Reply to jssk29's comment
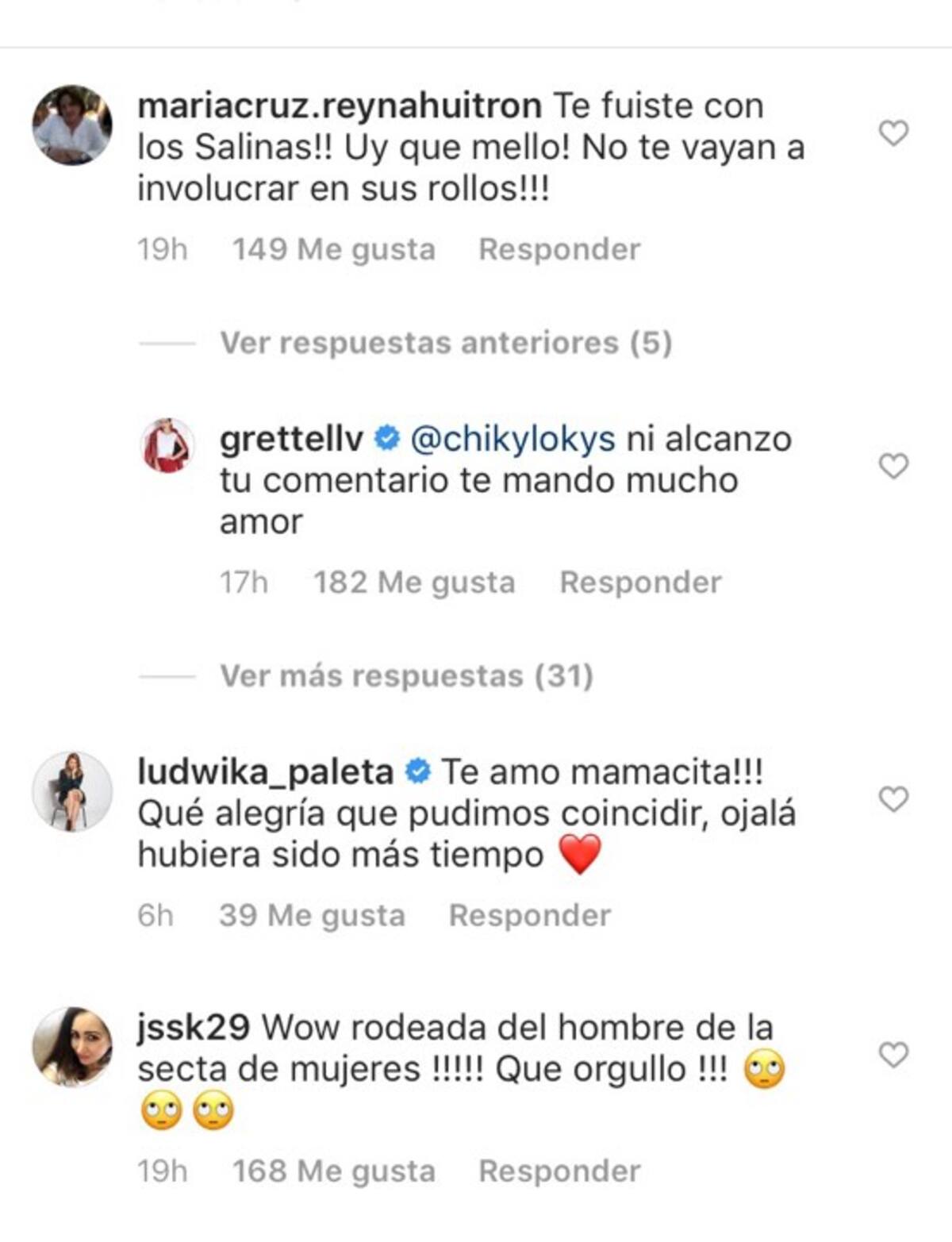 click(x=559, y=1171)
